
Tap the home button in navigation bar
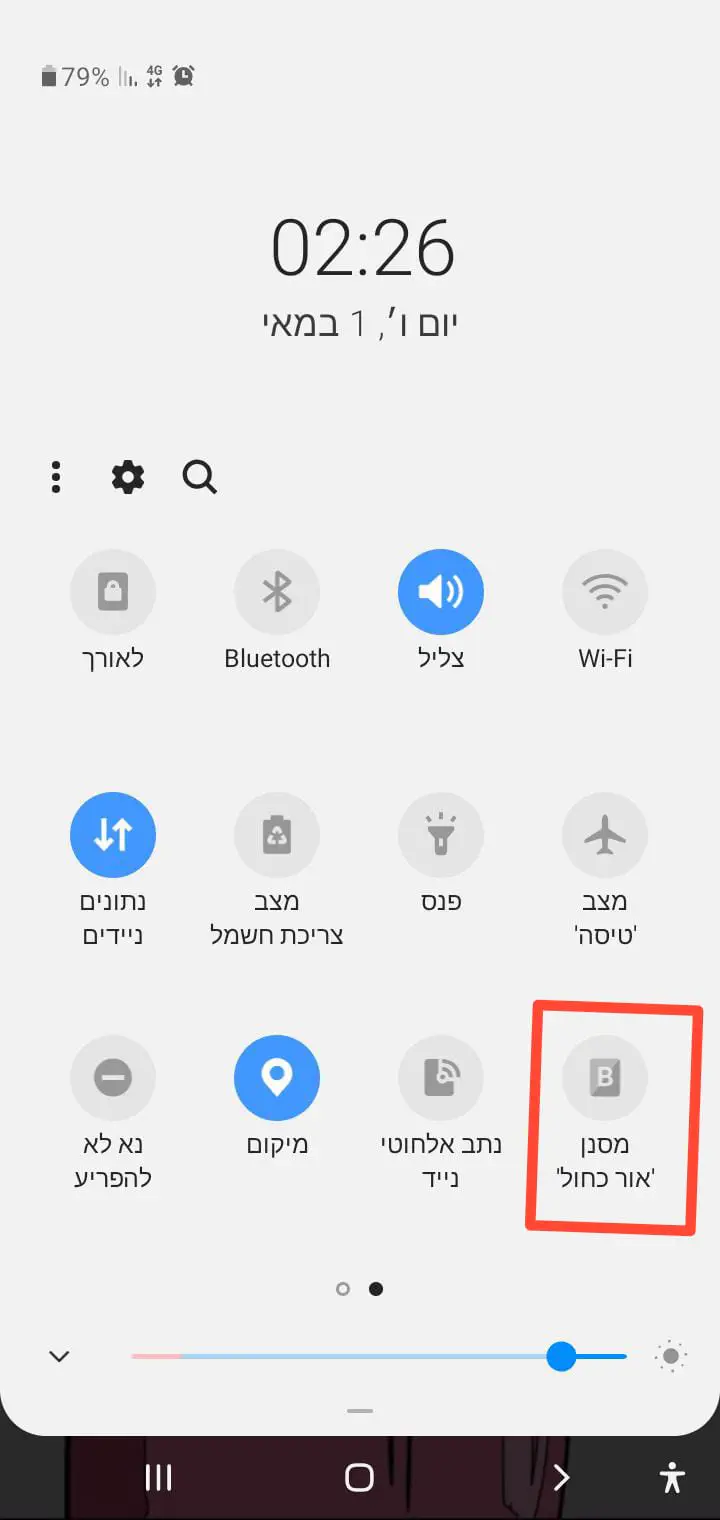(x=359, y=1478)
